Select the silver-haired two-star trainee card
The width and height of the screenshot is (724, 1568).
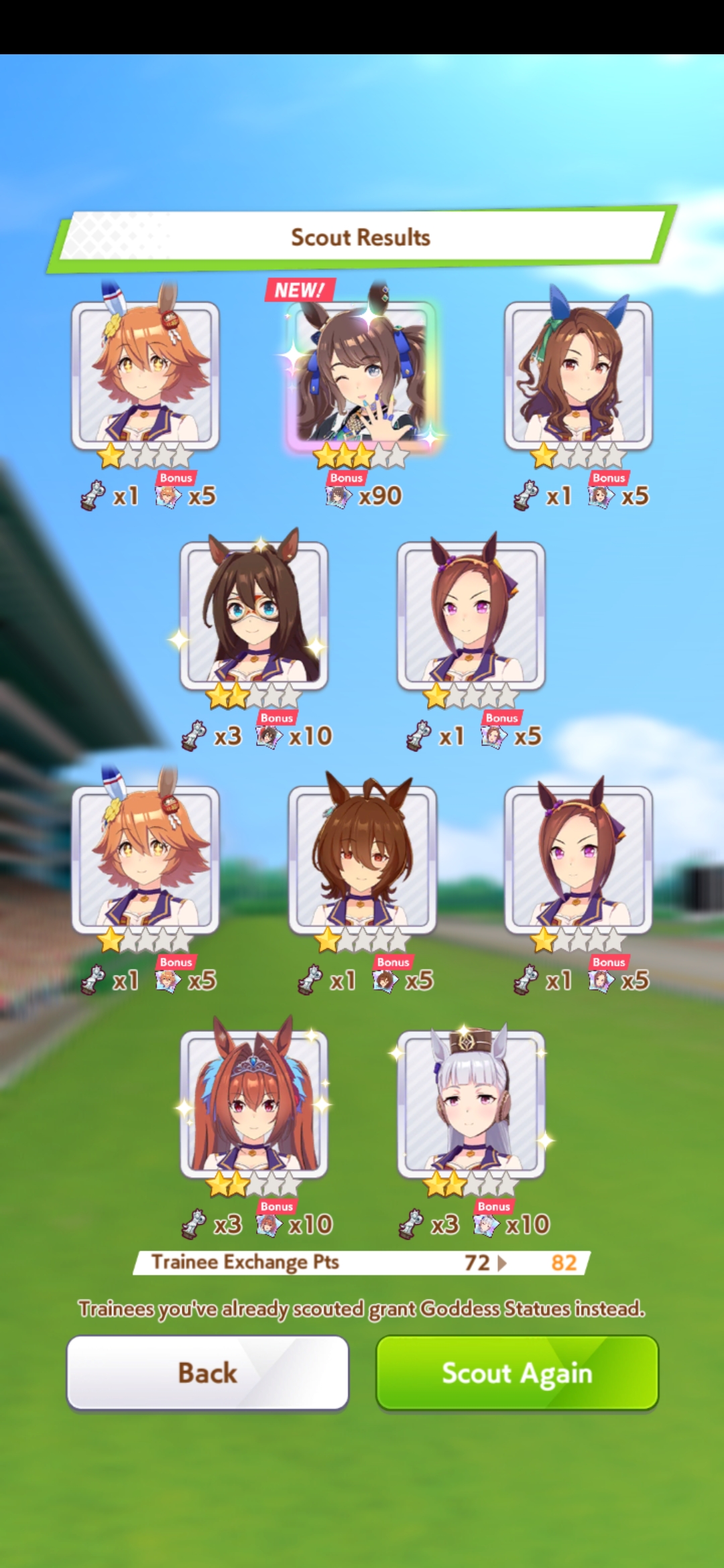(x=471, y=1104)
